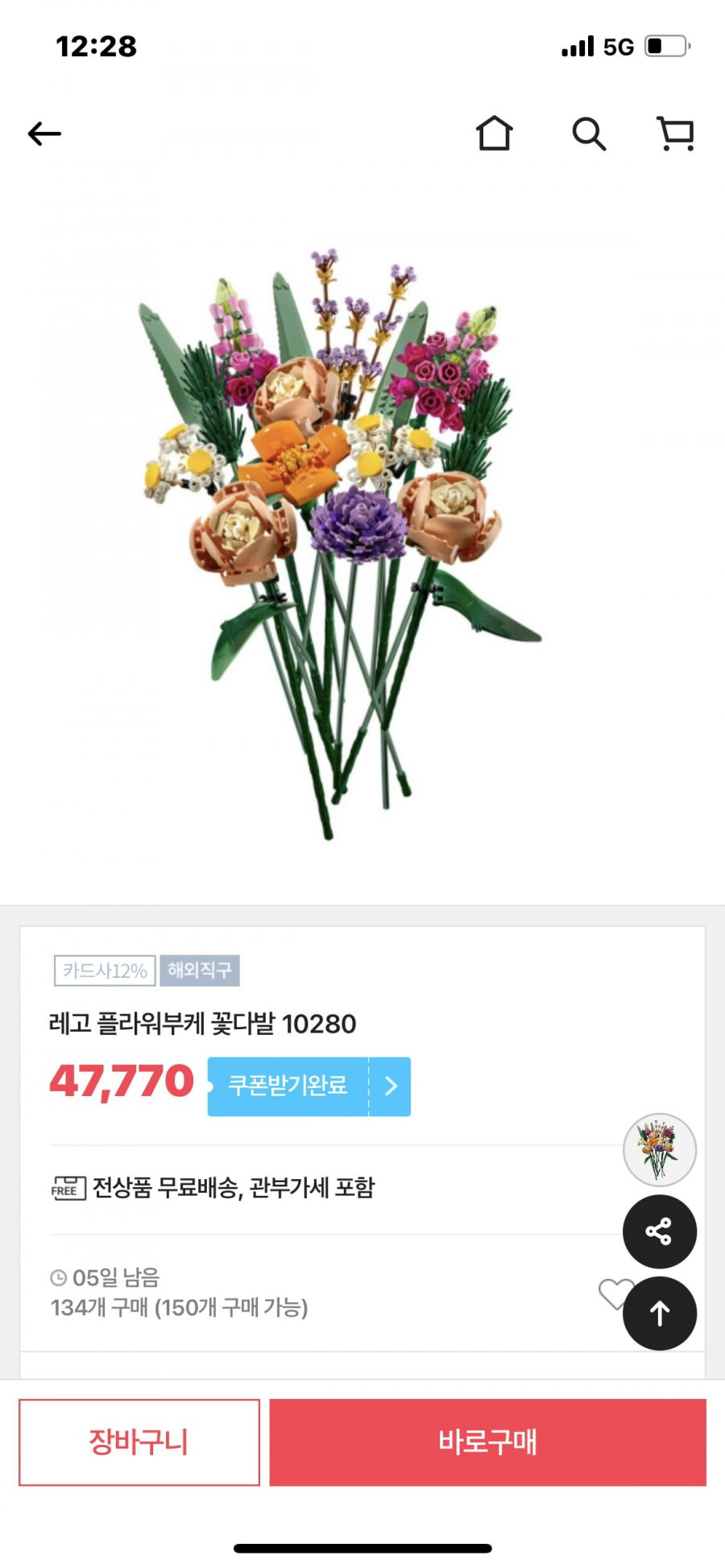
Task: Jump to top with up arrow
Action: point(659,1314)
